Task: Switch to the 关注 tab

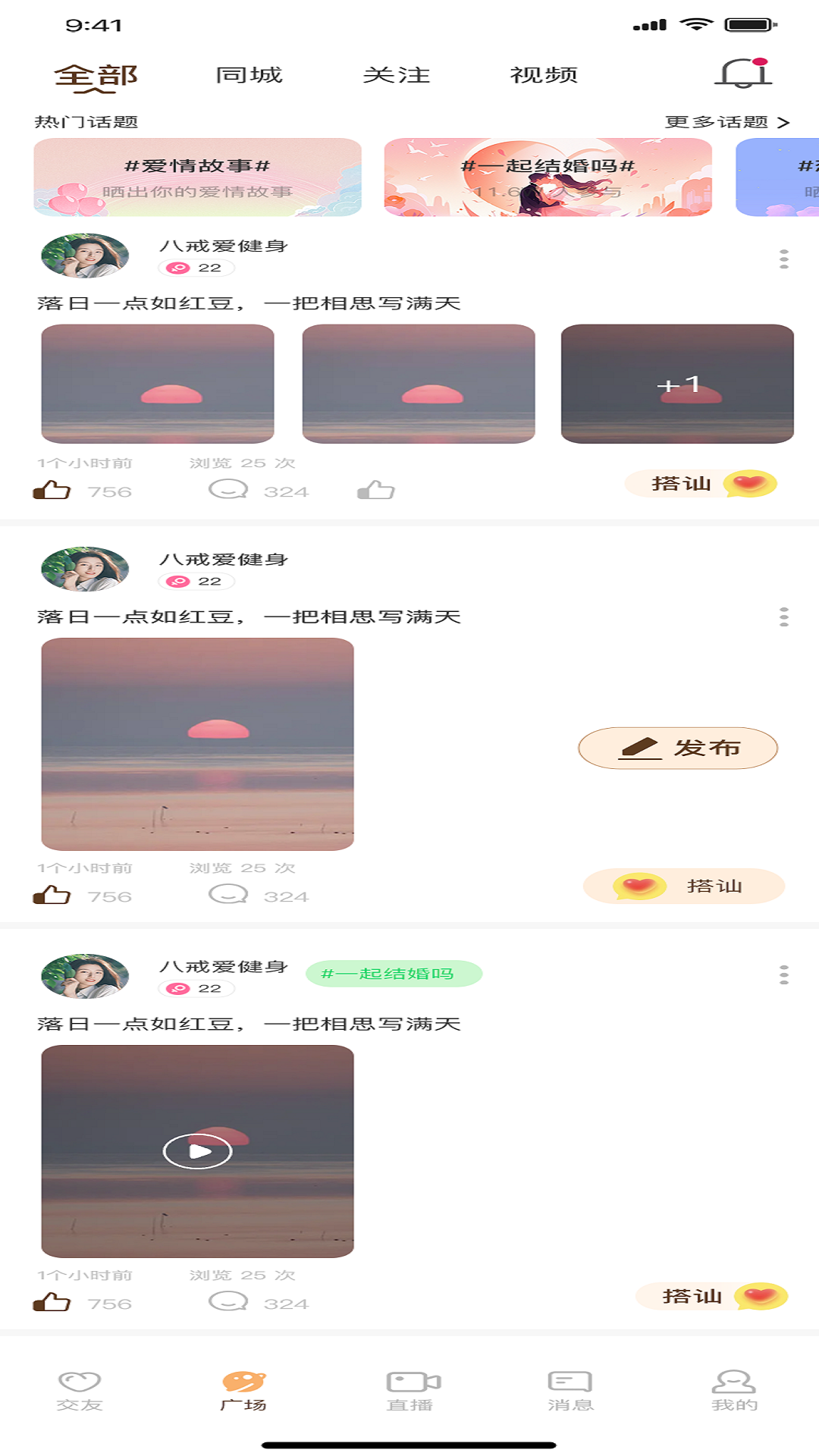Action: coord(396,75)
